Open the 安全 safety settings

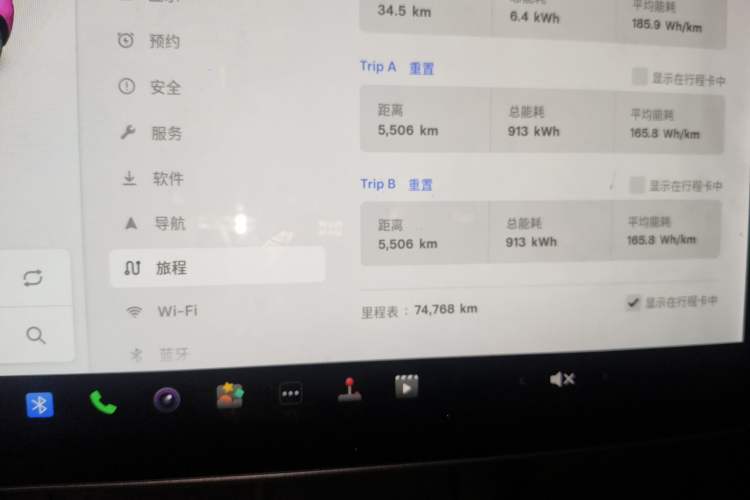tap(151, 87)
